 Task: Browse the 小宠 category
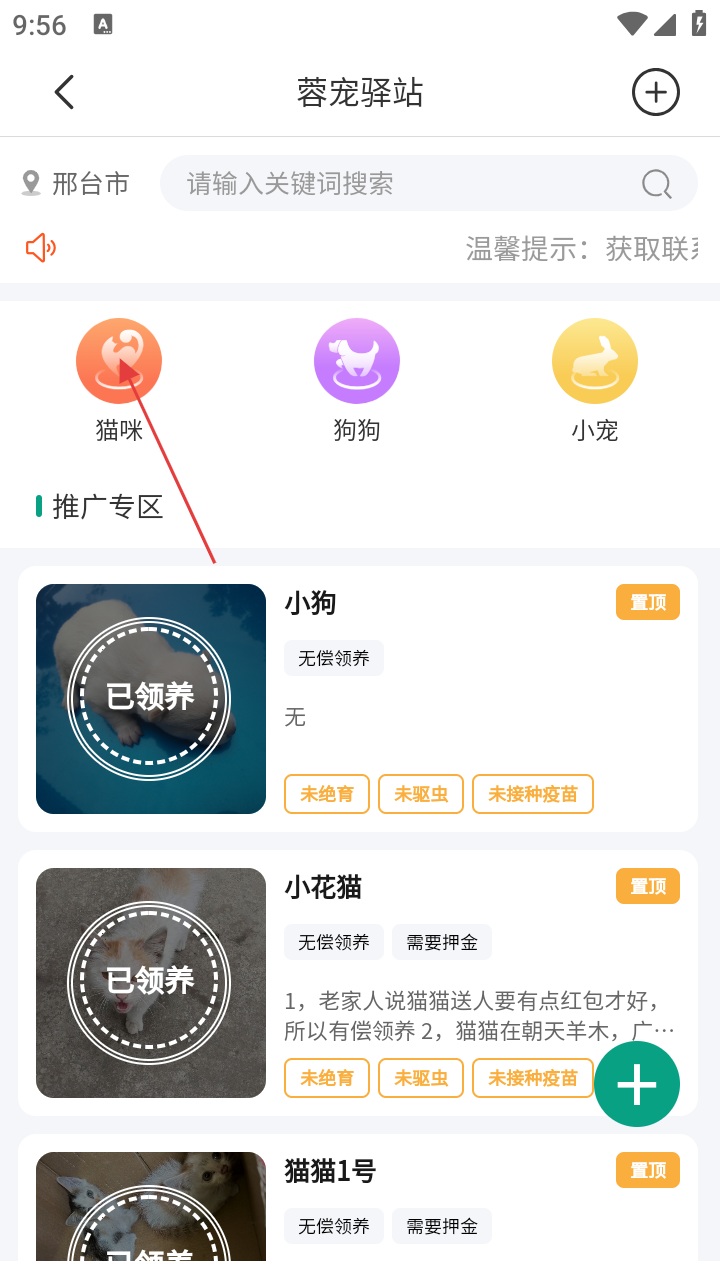tap(595, 378)
